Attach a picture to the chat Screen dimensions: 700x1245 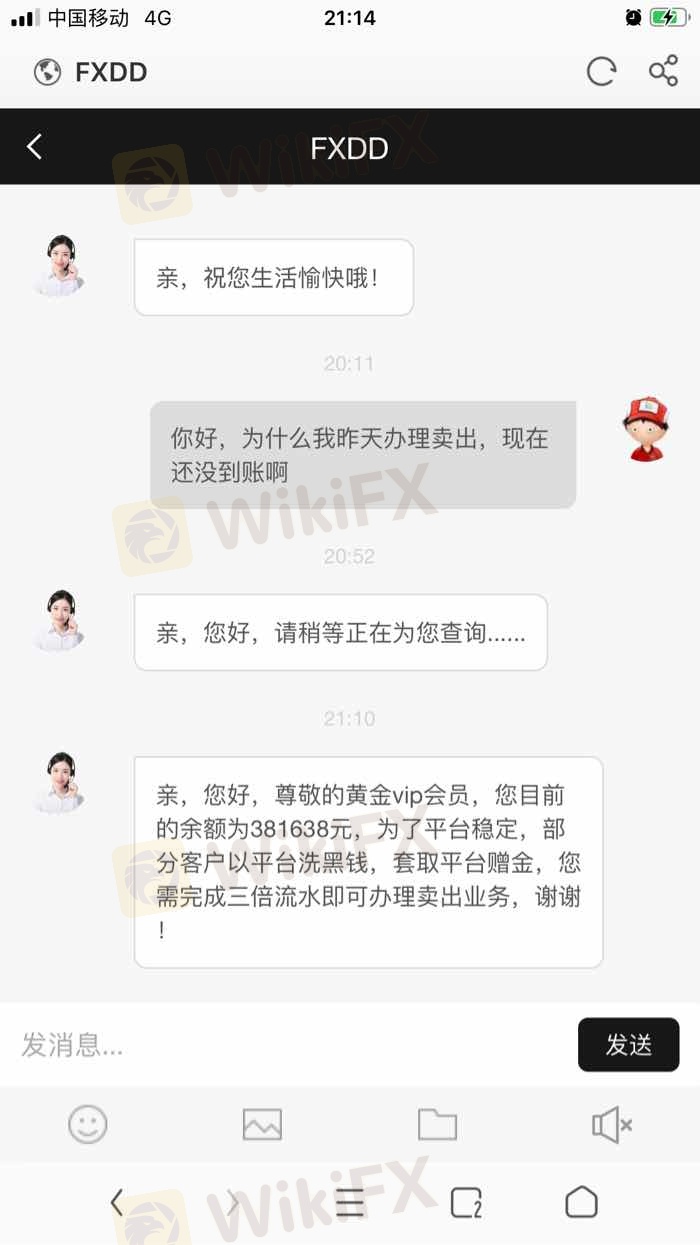pos(262,1125)
